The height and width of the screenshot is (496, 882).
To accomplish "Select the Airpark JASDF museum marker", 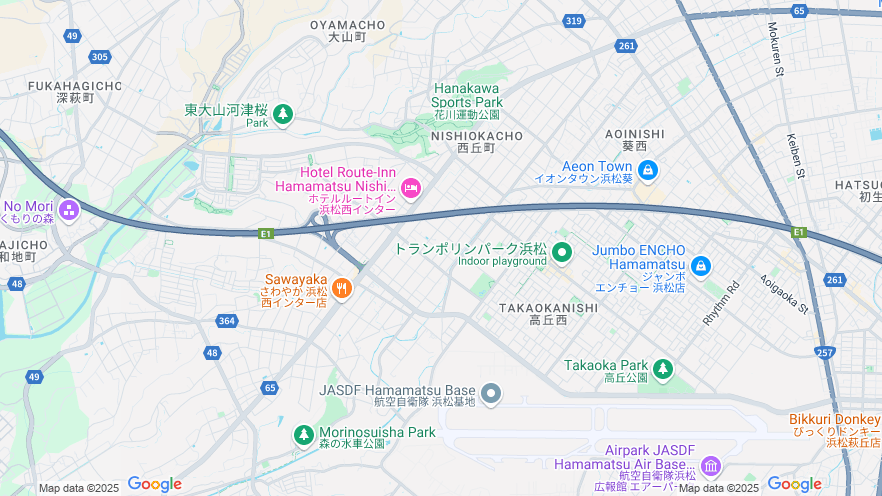I will click(x=710, y=465).
